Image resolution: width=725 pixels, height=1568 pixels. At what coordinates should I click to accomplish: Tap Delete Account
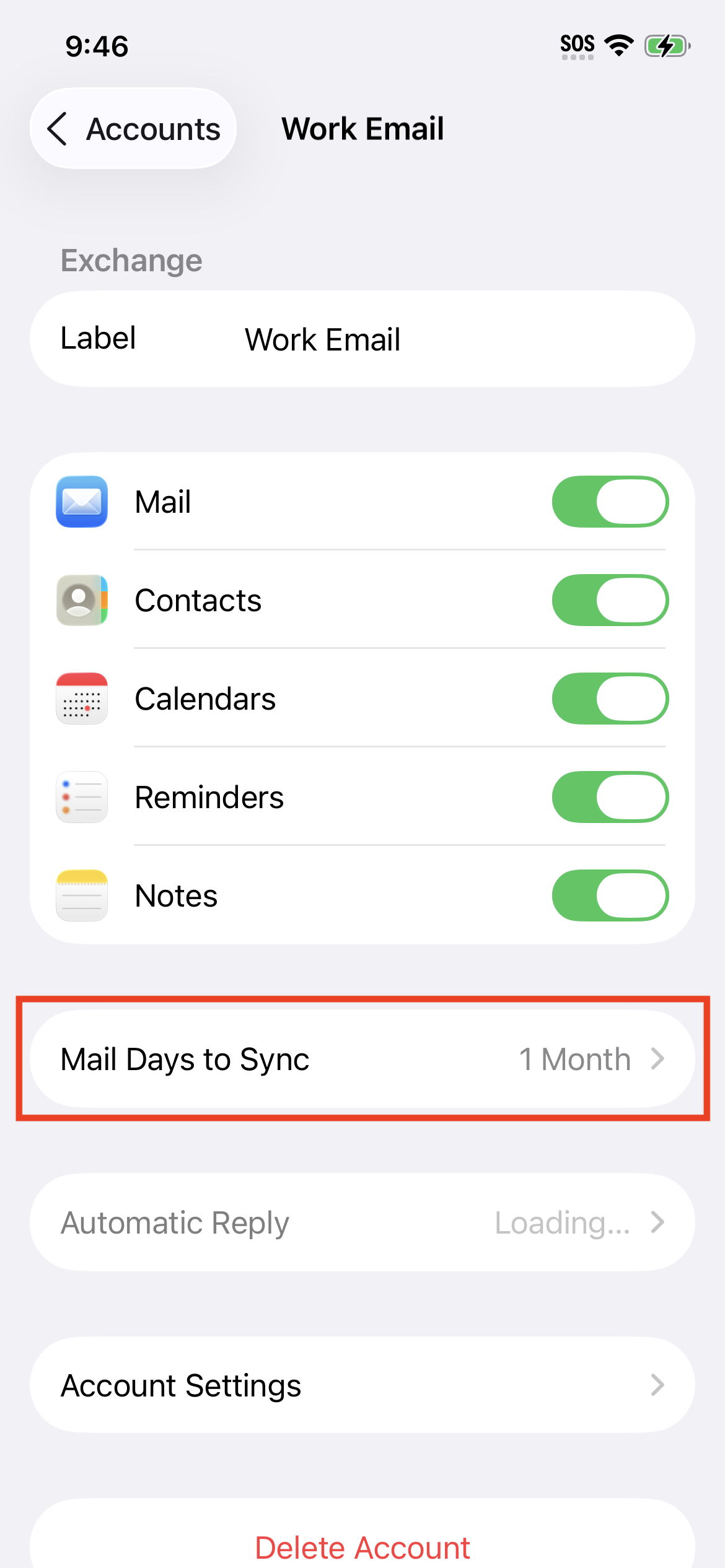[362, 1547]
